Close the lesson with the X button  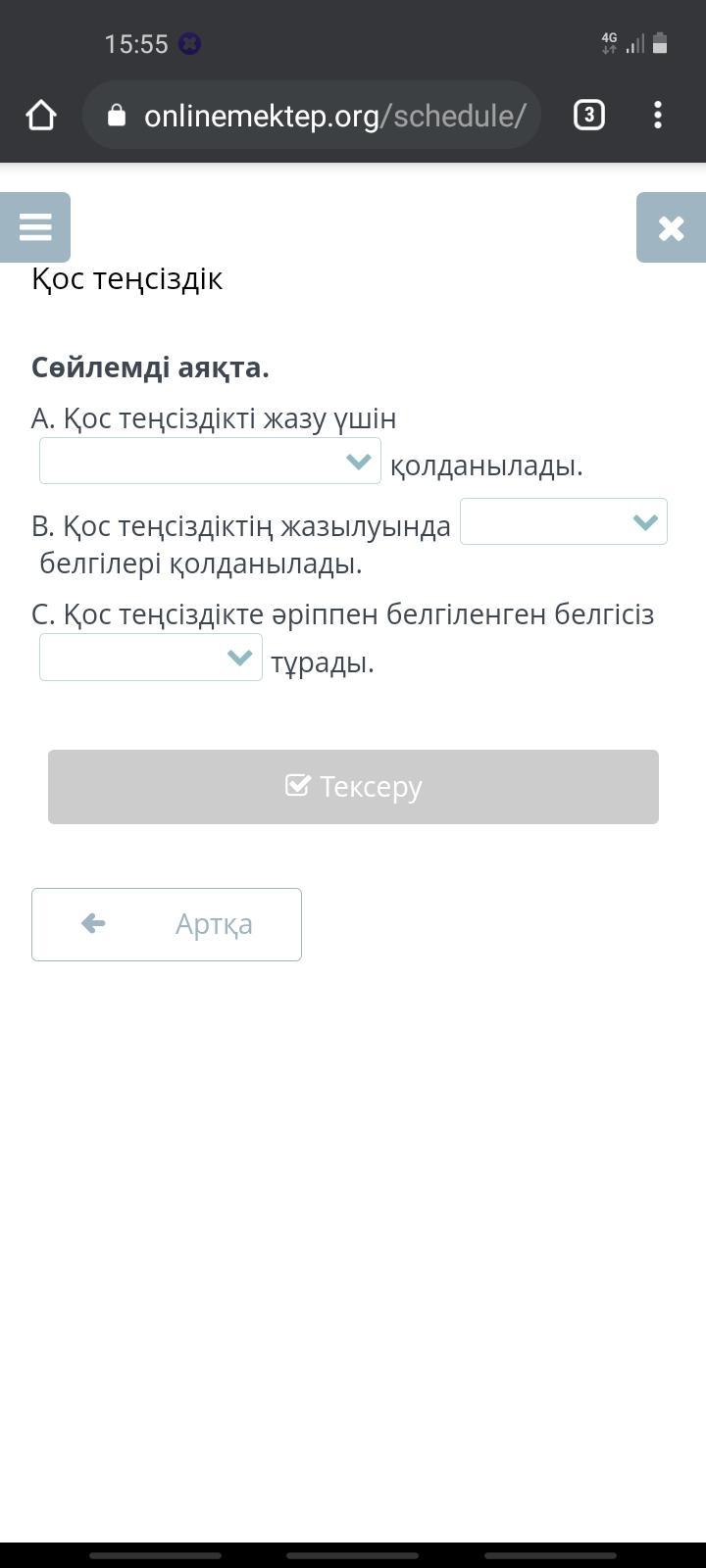click(671, 227)
